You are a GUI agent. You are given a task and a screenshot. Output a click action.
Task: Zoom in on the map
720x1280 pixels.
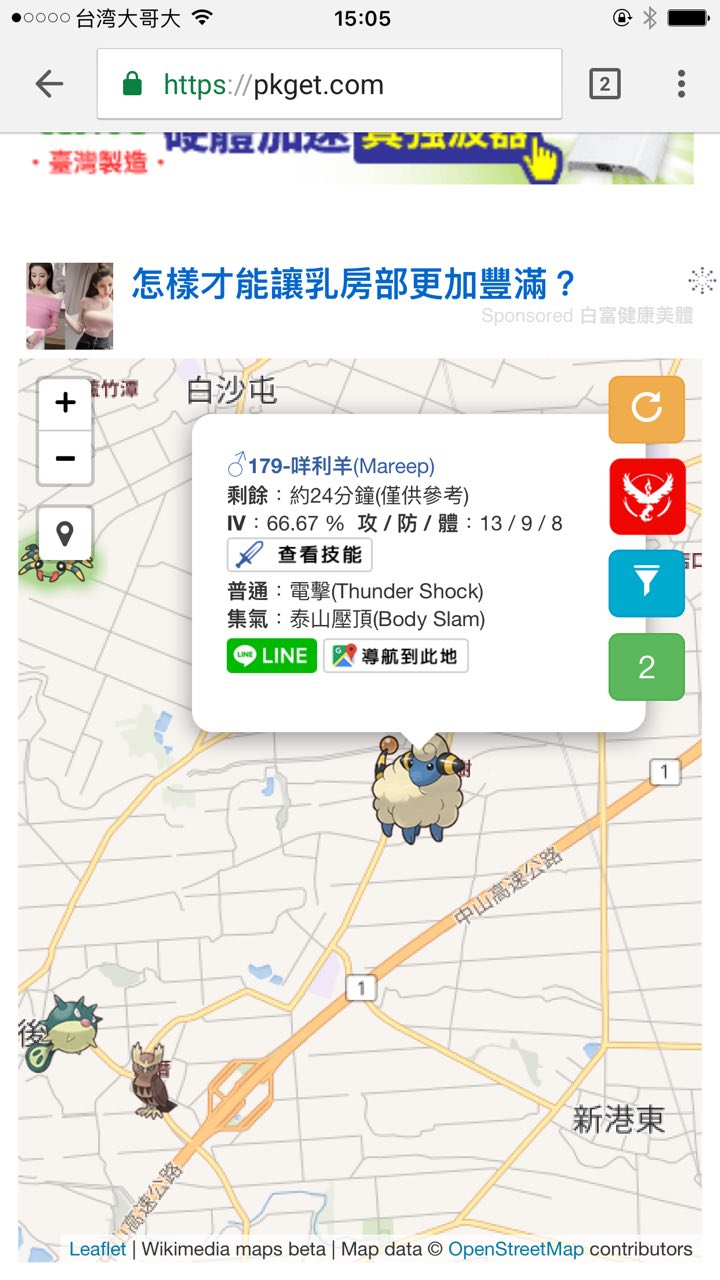66,404
